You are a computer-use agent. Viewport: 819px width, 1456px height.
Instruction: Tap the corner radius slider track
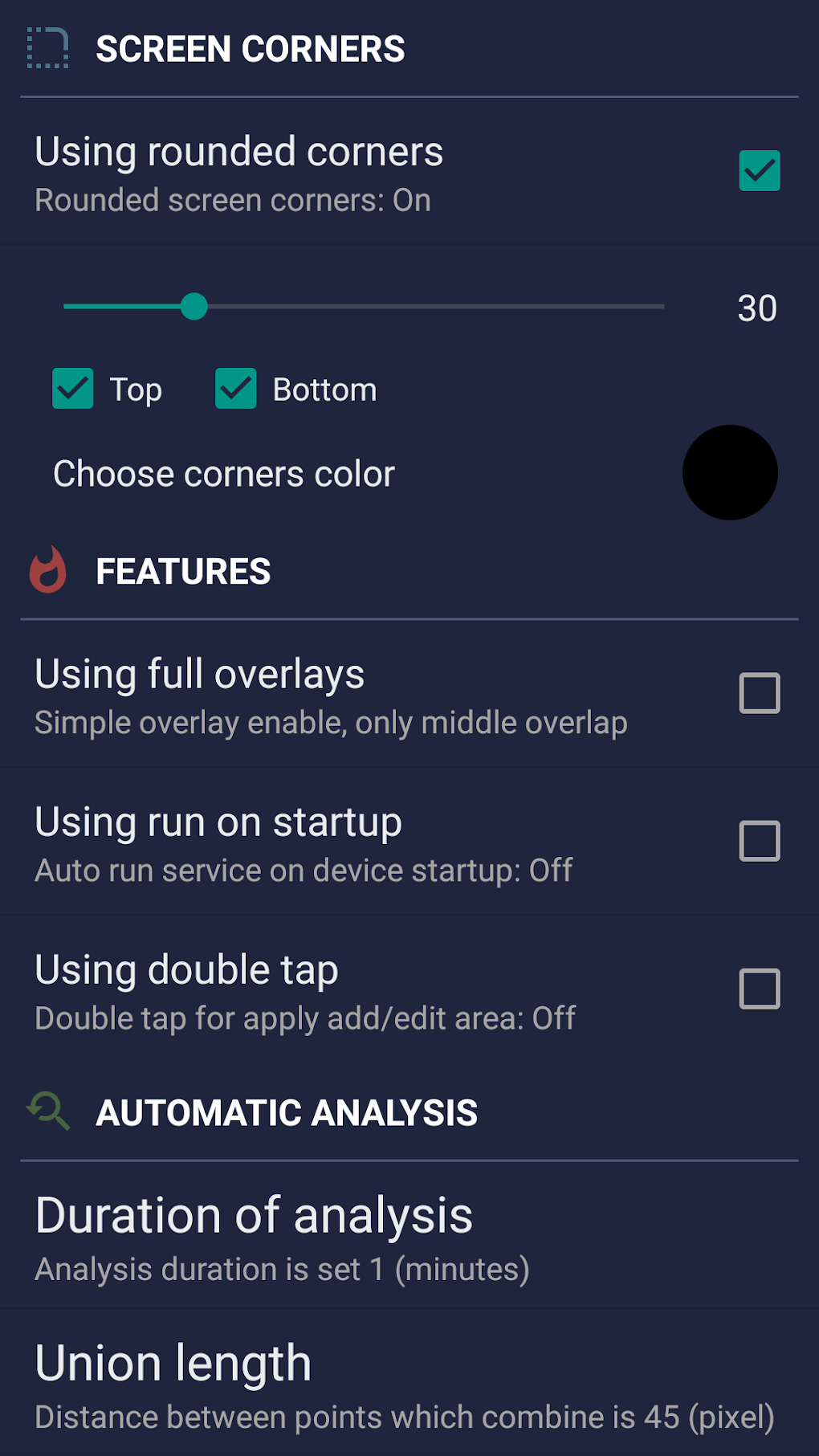point(364,307)
